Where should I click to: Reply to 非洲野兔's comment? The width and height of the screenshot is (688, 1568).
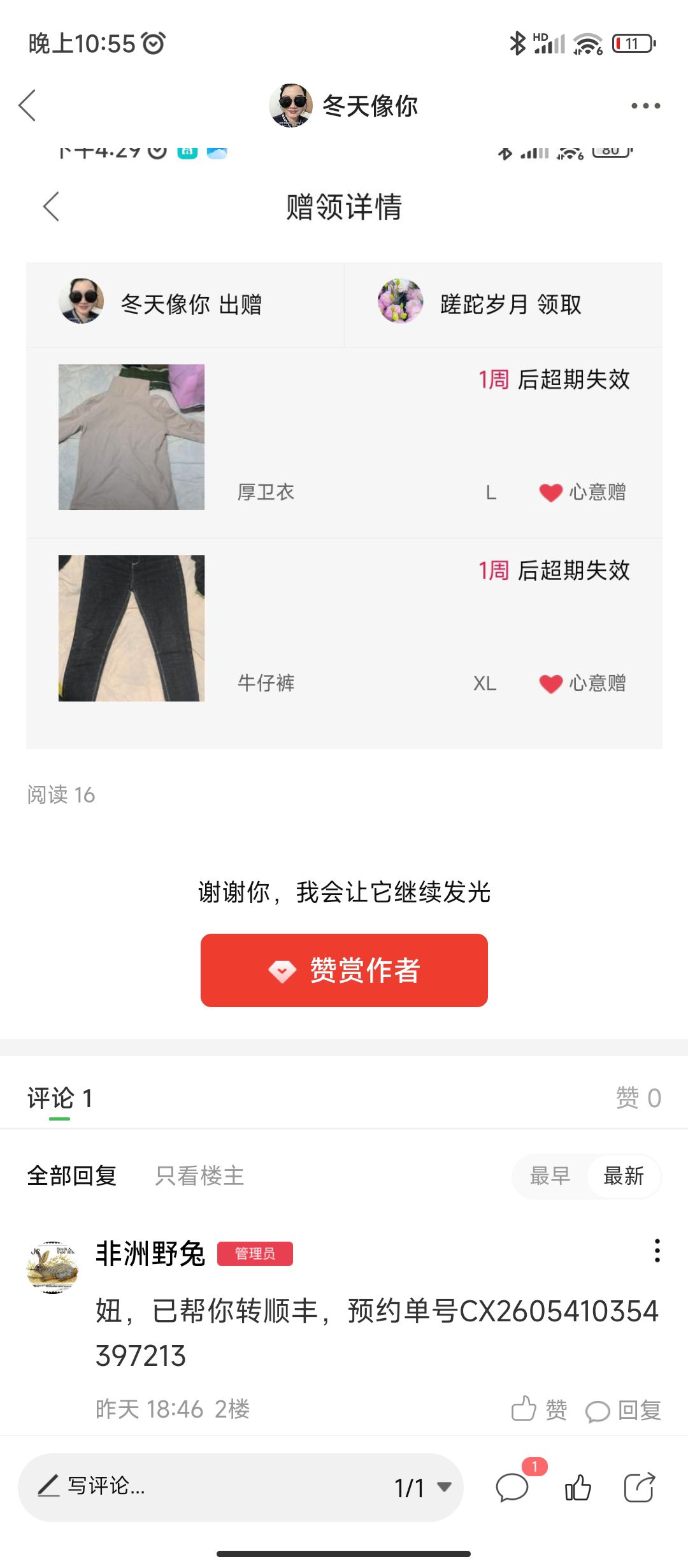623,1411
